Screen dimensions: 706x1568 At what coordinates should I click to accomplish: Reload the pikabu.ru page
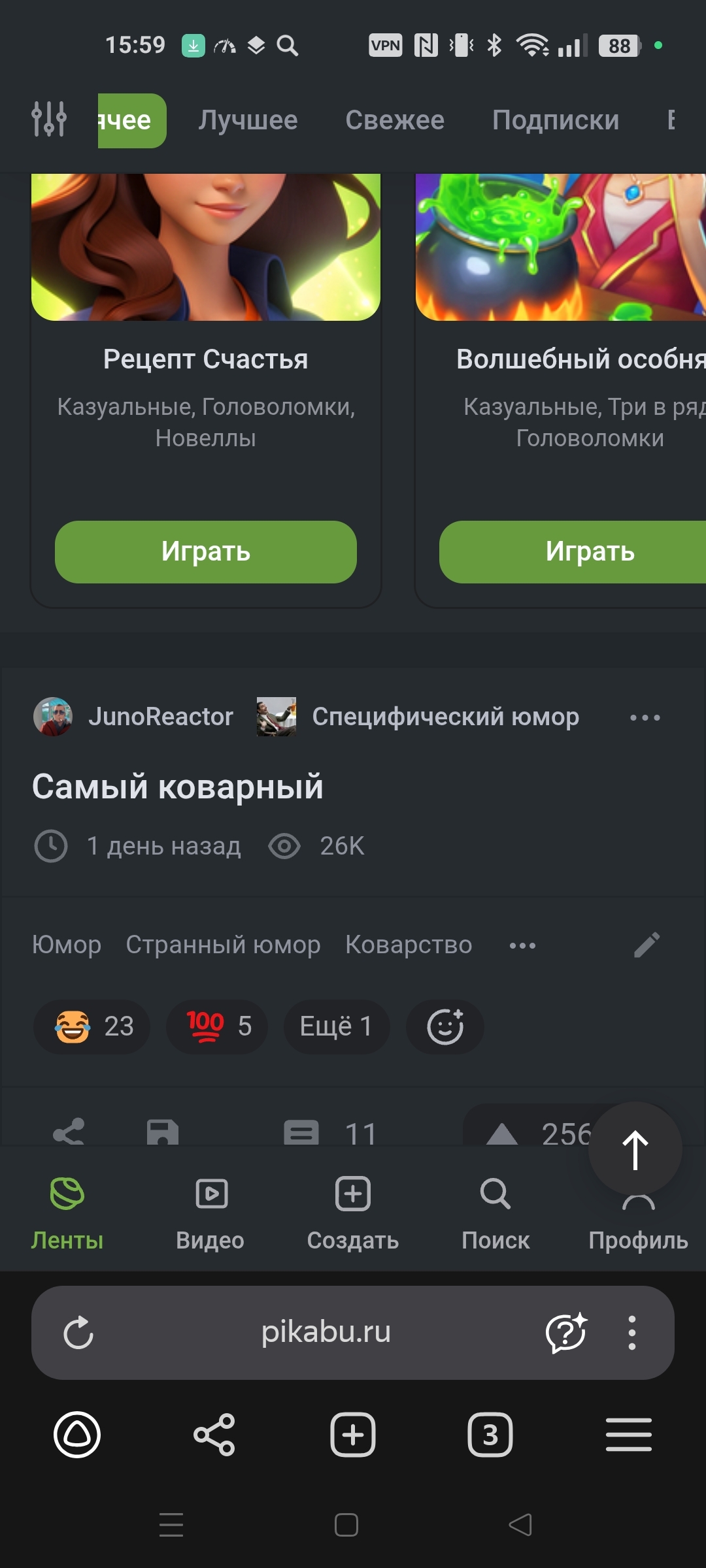78,1333
